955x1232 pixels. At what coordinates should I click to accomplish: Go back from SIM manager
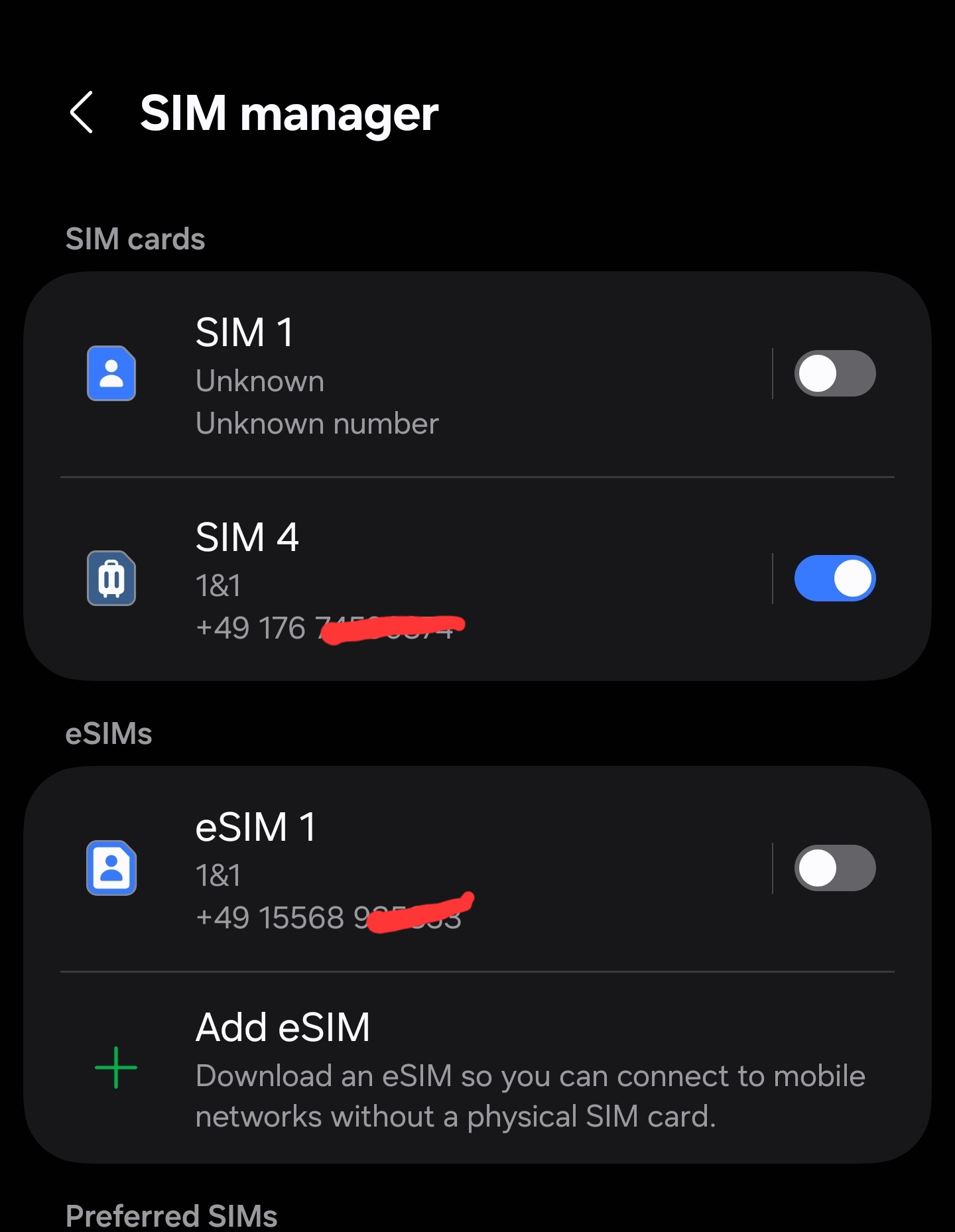[x=82, y=113]
